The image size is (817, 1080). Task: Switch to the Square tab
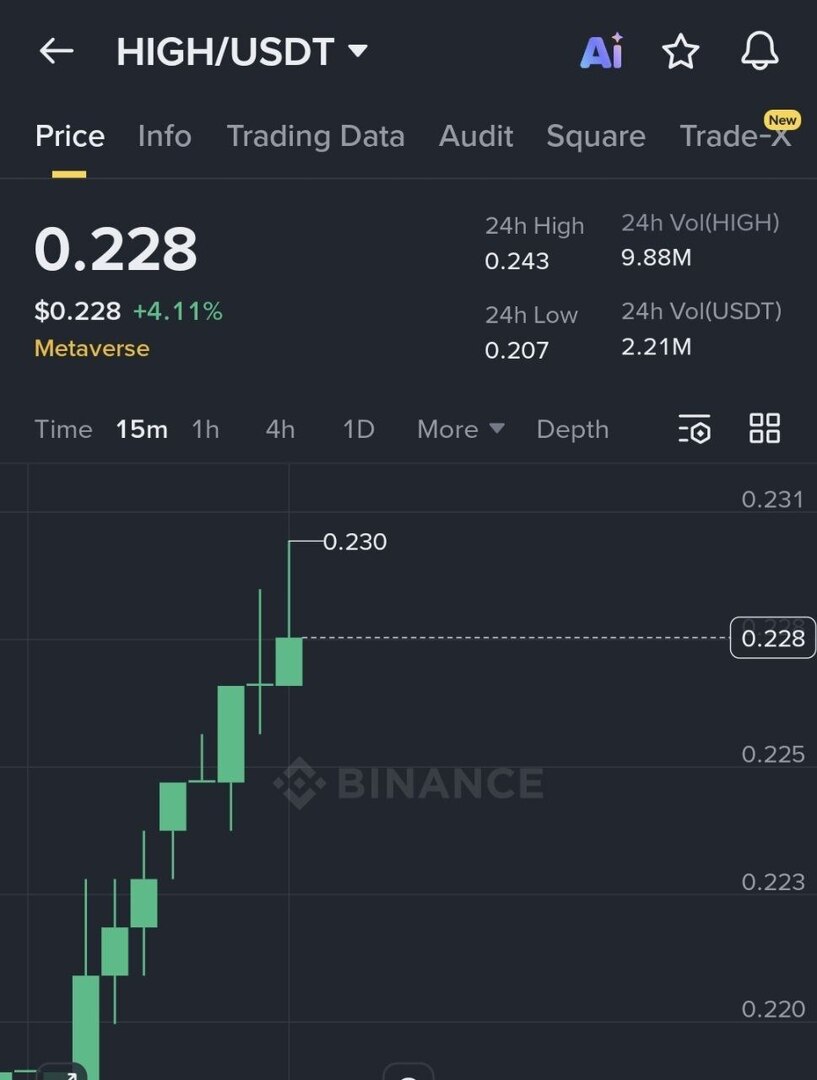click(595, 136)
